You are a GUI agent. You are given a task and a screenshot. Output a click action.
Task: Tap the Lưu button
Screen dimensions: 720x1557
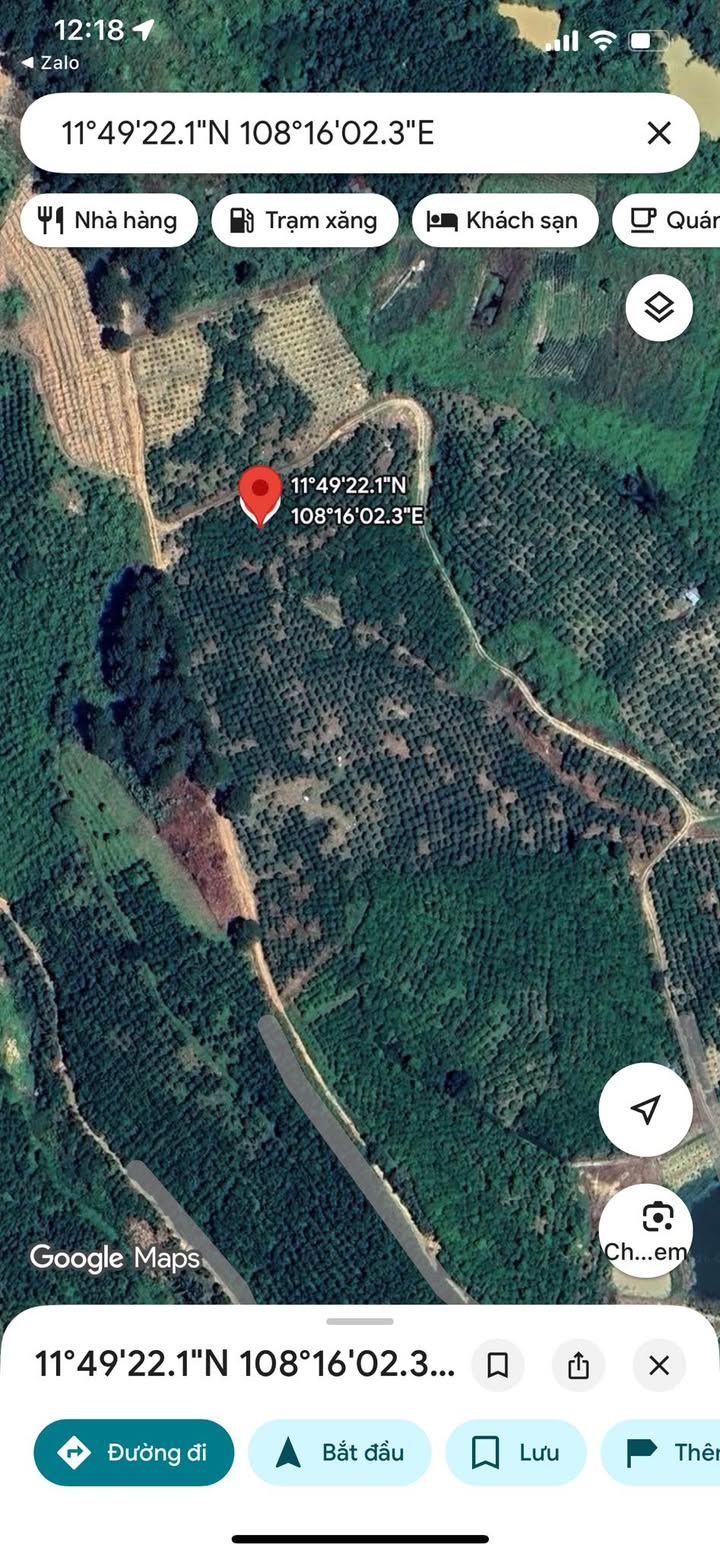[515, 1452]
